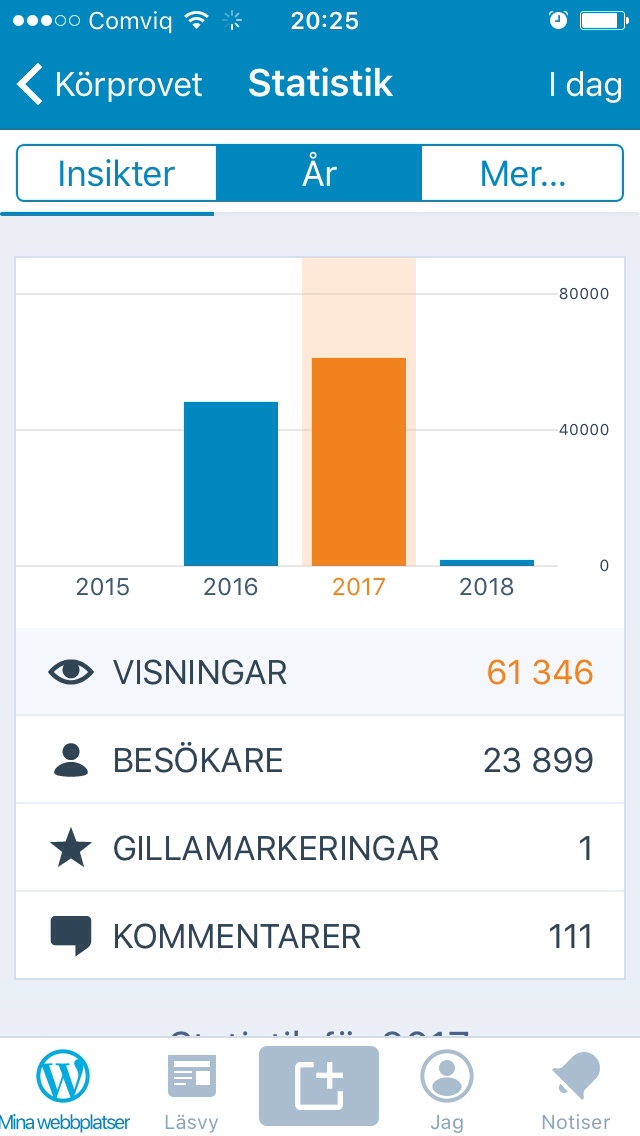Open Mina webbplatser tab
The width and height of the screenshot is (640, 1136).
pyautogui.click(x=64, y=1088)
